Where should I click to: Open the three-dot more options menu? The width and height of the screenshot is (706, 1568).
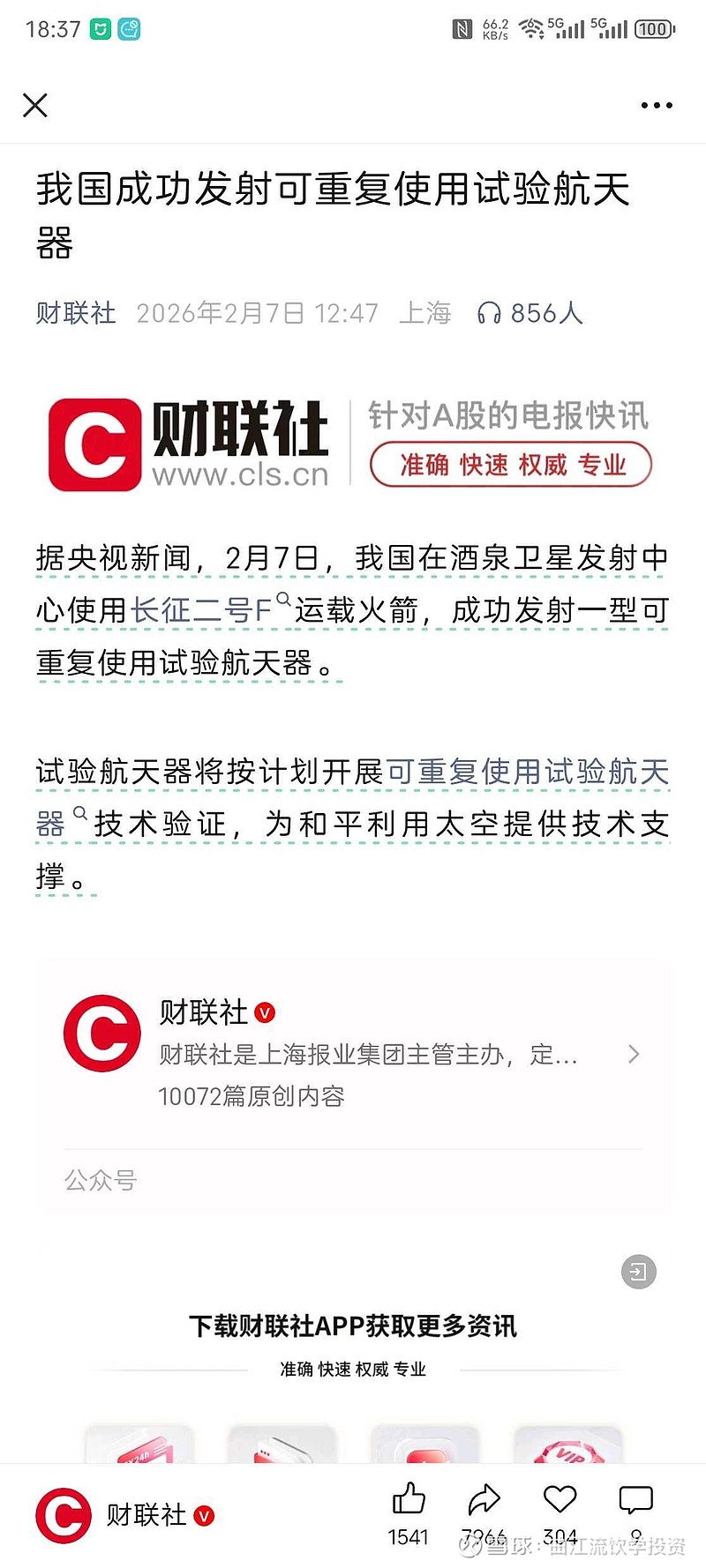(657, 105)
